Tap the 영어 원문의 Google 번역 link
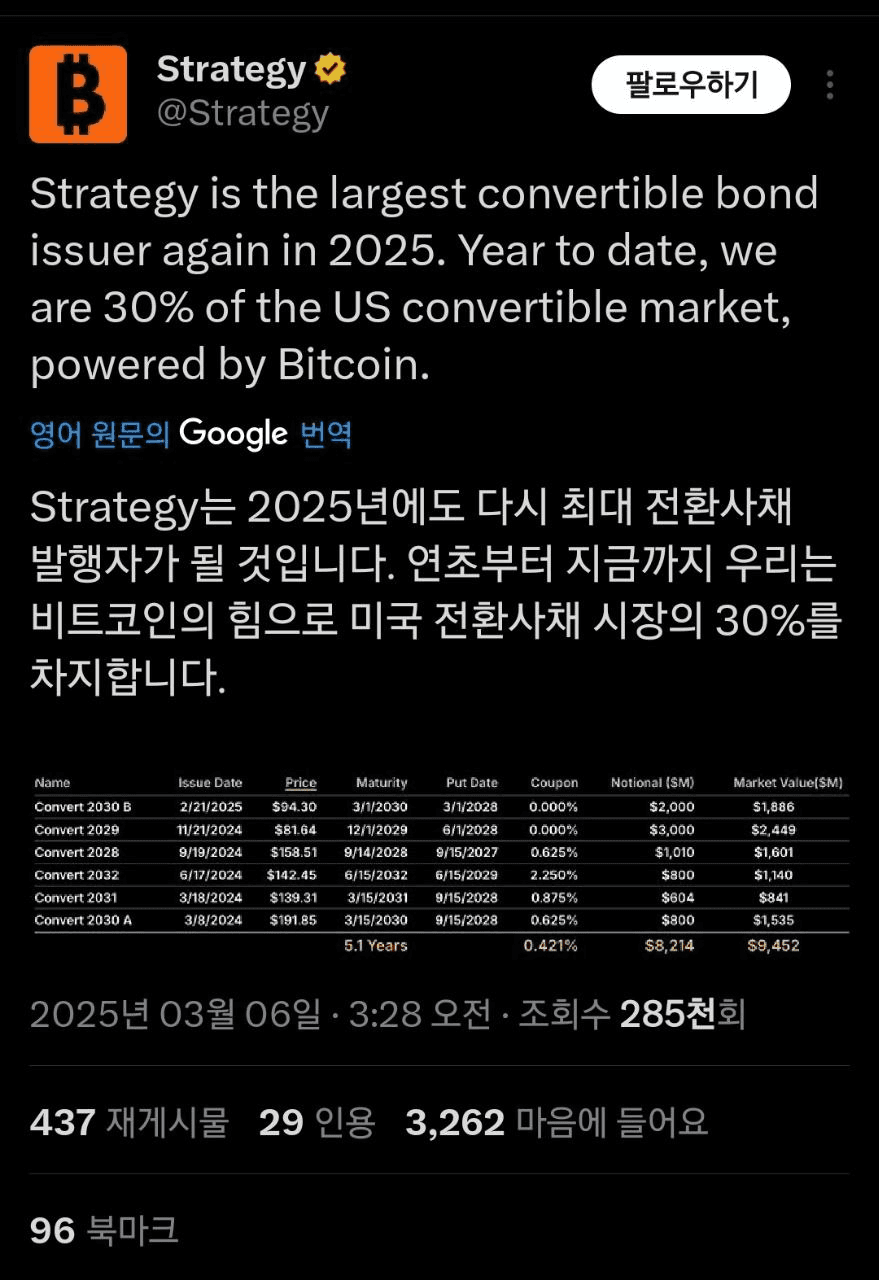The width and height of the screenshot is (879, 1280). click(191, 434)
